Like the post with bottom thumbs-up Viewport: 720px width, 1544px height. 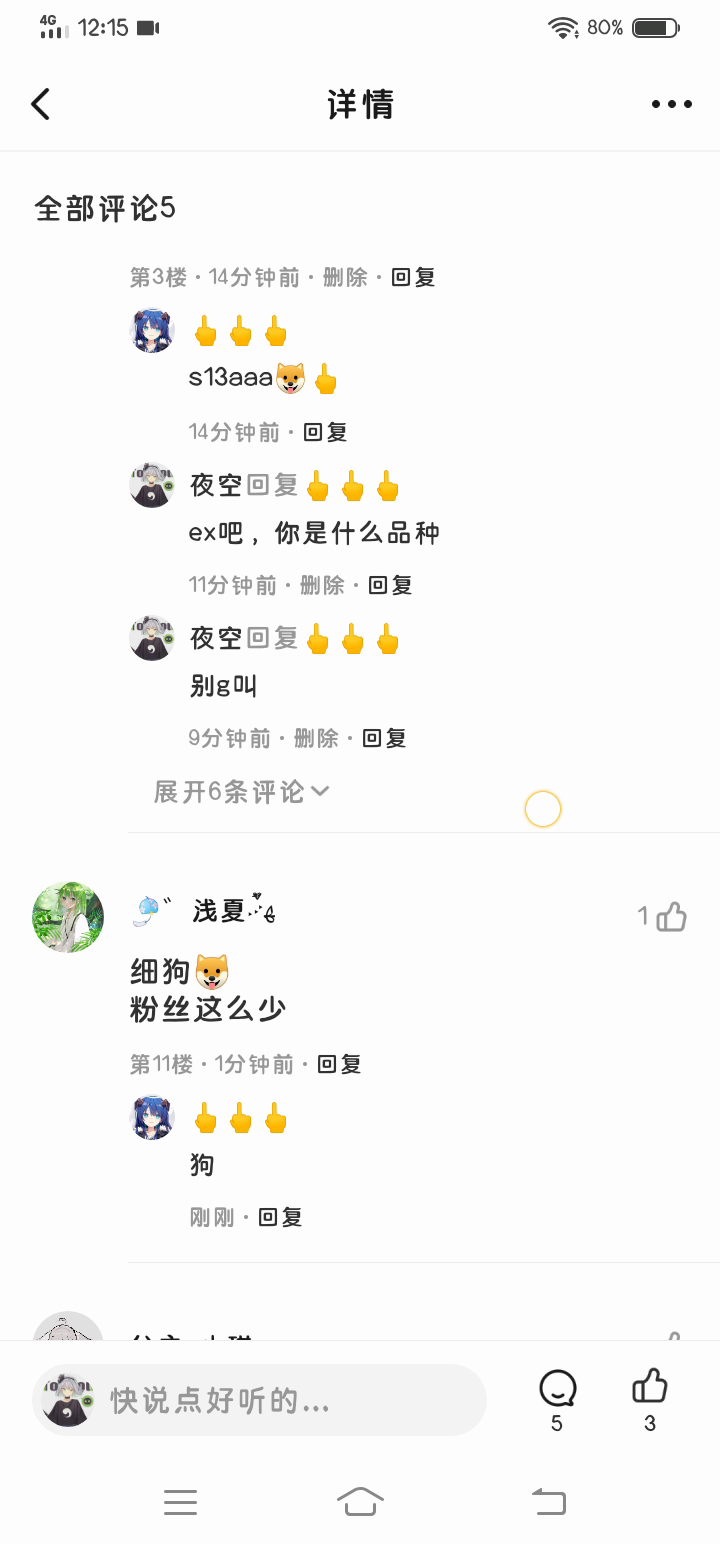650,1388
